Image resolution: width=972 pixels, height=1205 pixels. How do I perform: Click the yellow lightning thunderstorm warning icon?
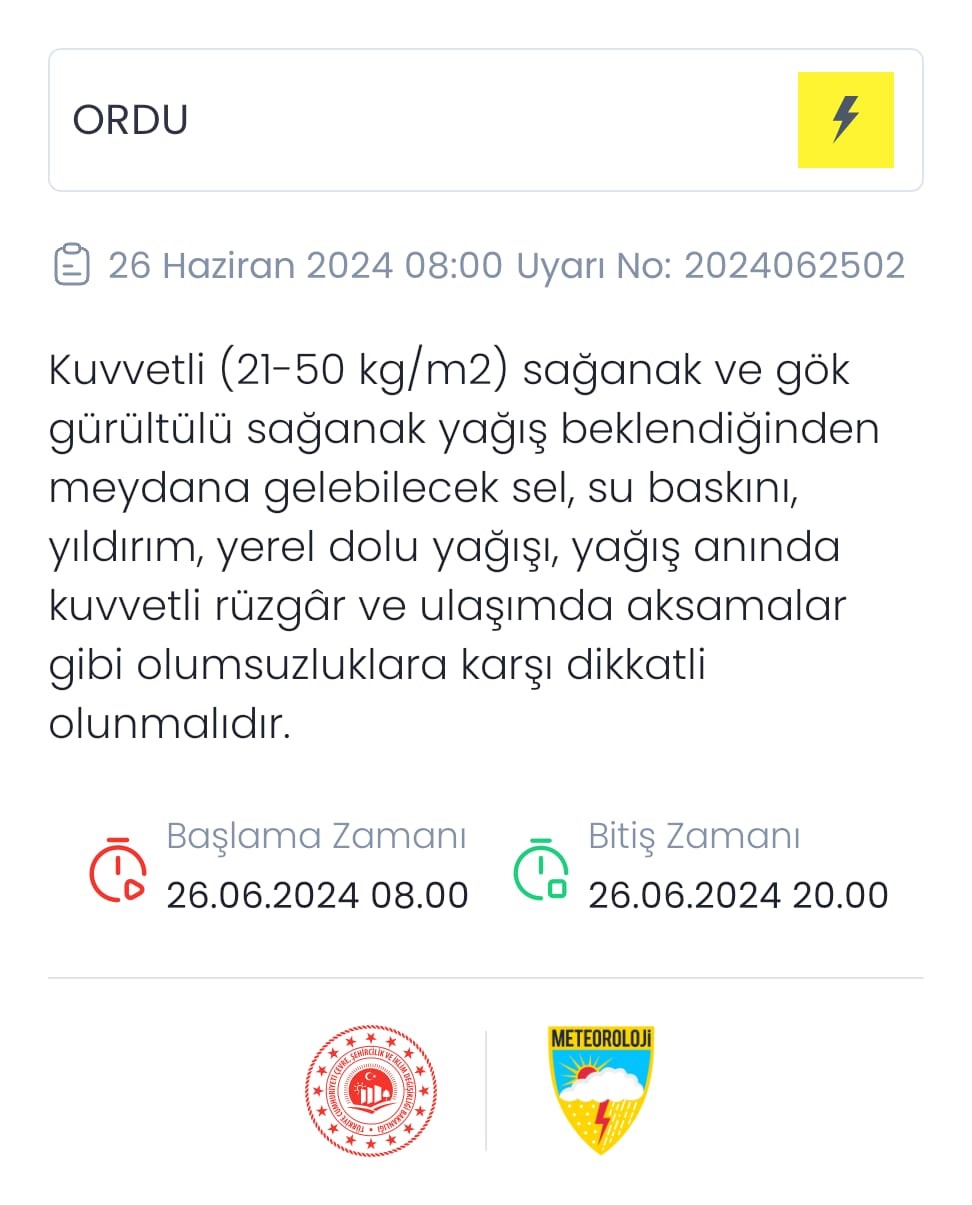pyautogui.click(x=845, y=117)
